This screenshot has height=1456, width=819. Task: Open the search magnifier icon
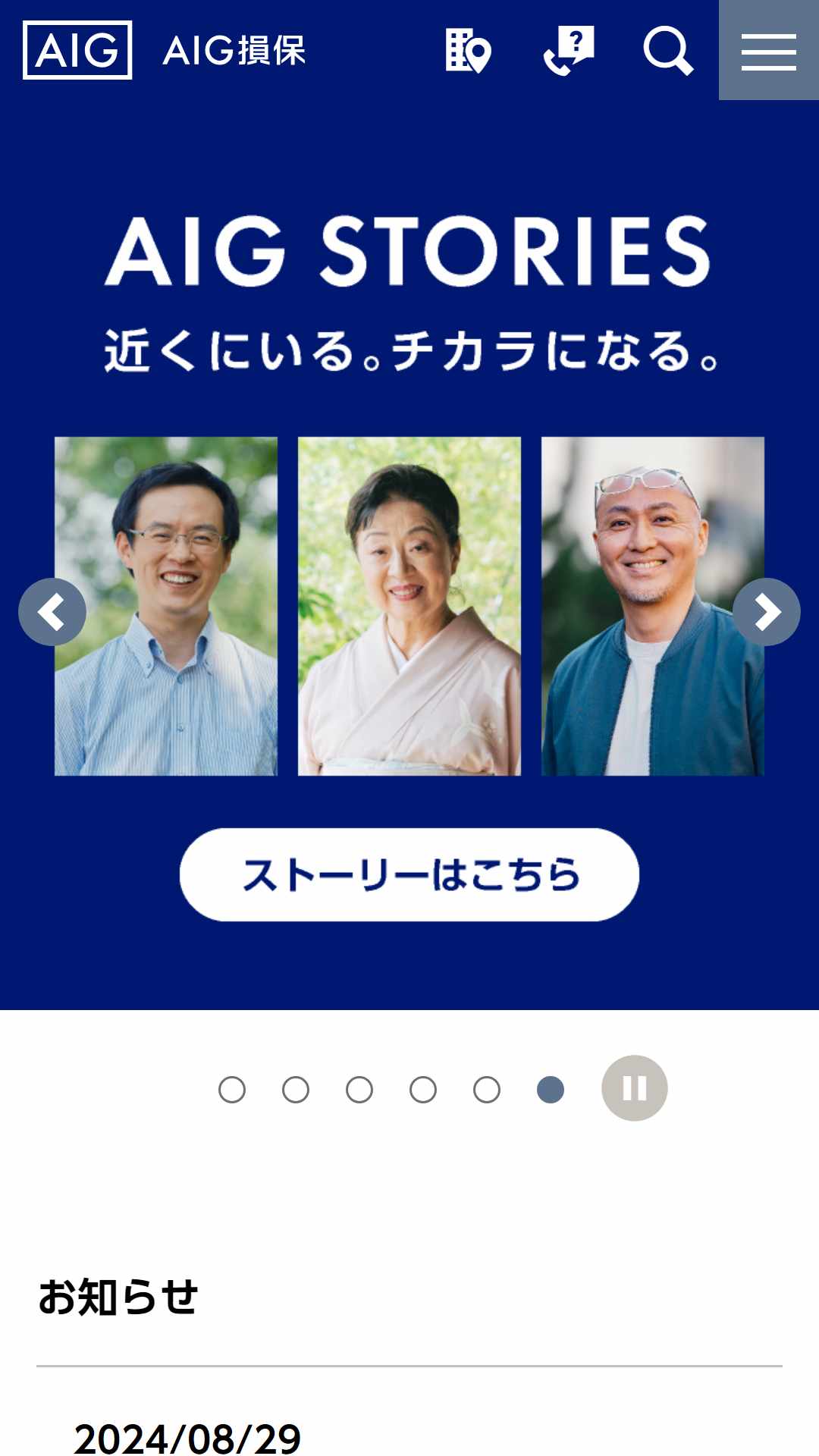668,50
